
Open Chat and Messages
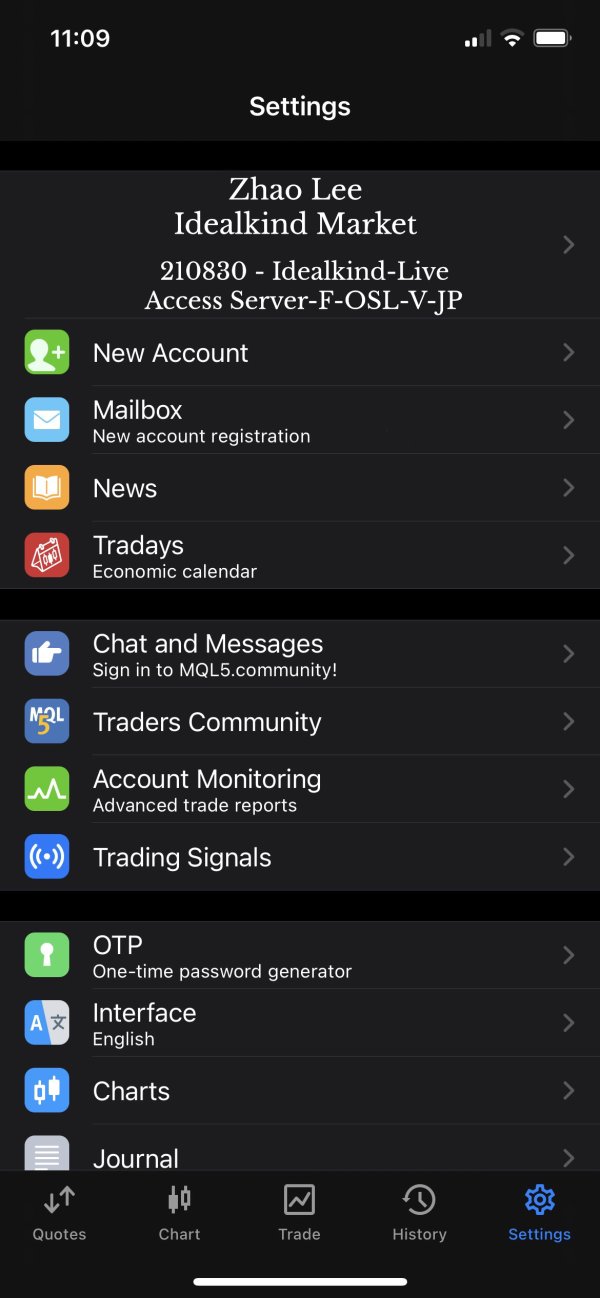(x=300, y=654)
